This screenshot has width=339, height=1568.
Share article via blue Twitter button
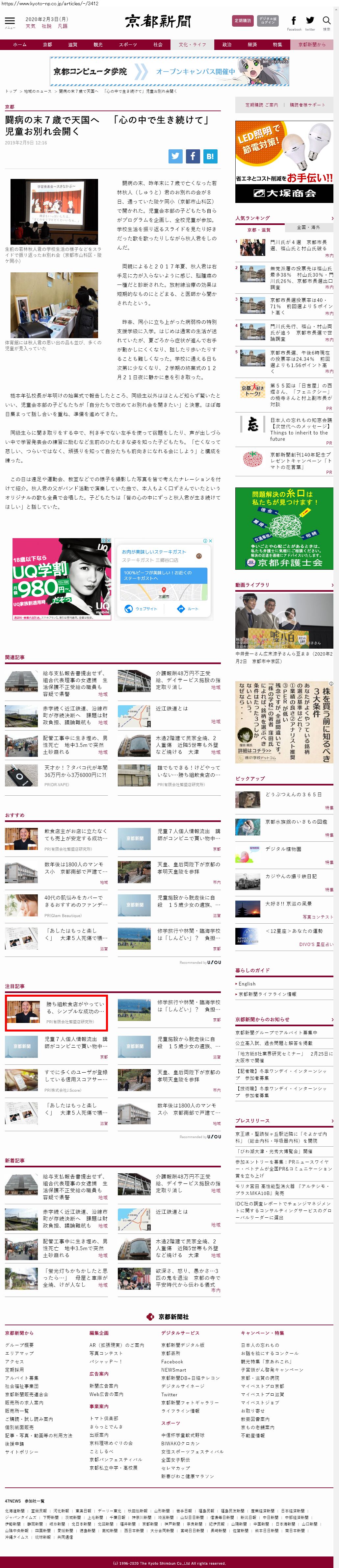tap(175, 156)
